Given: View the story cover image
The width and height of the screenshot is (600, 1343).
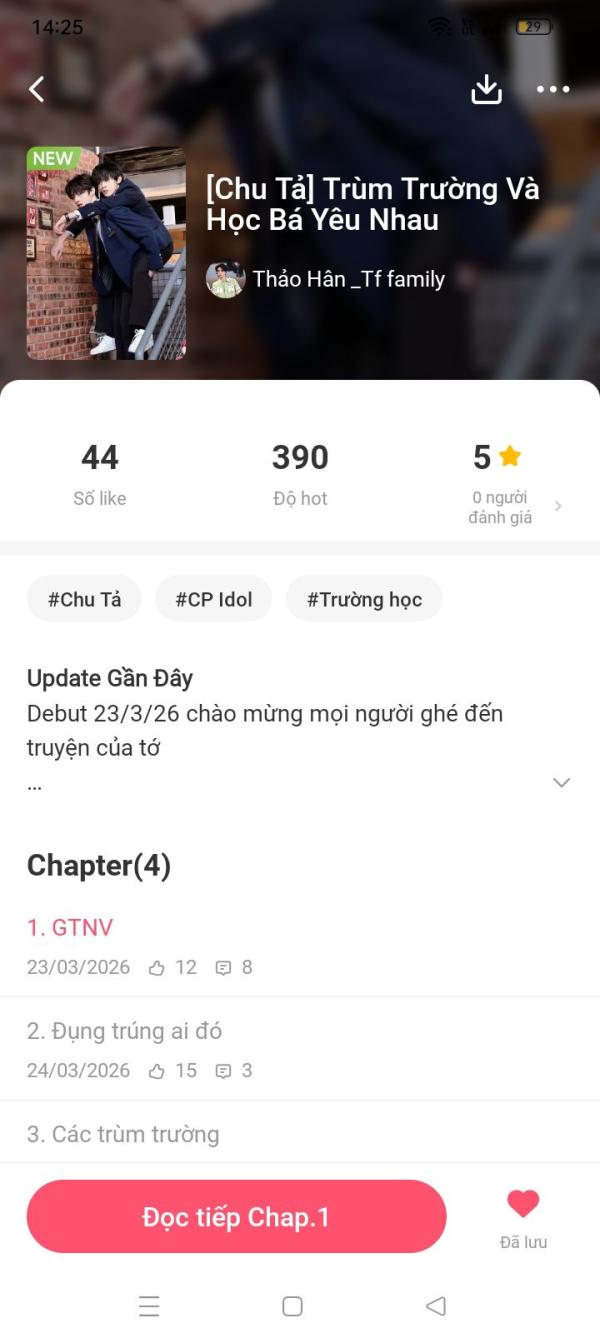Looking at the screenshot, I should tap(106, 253).
